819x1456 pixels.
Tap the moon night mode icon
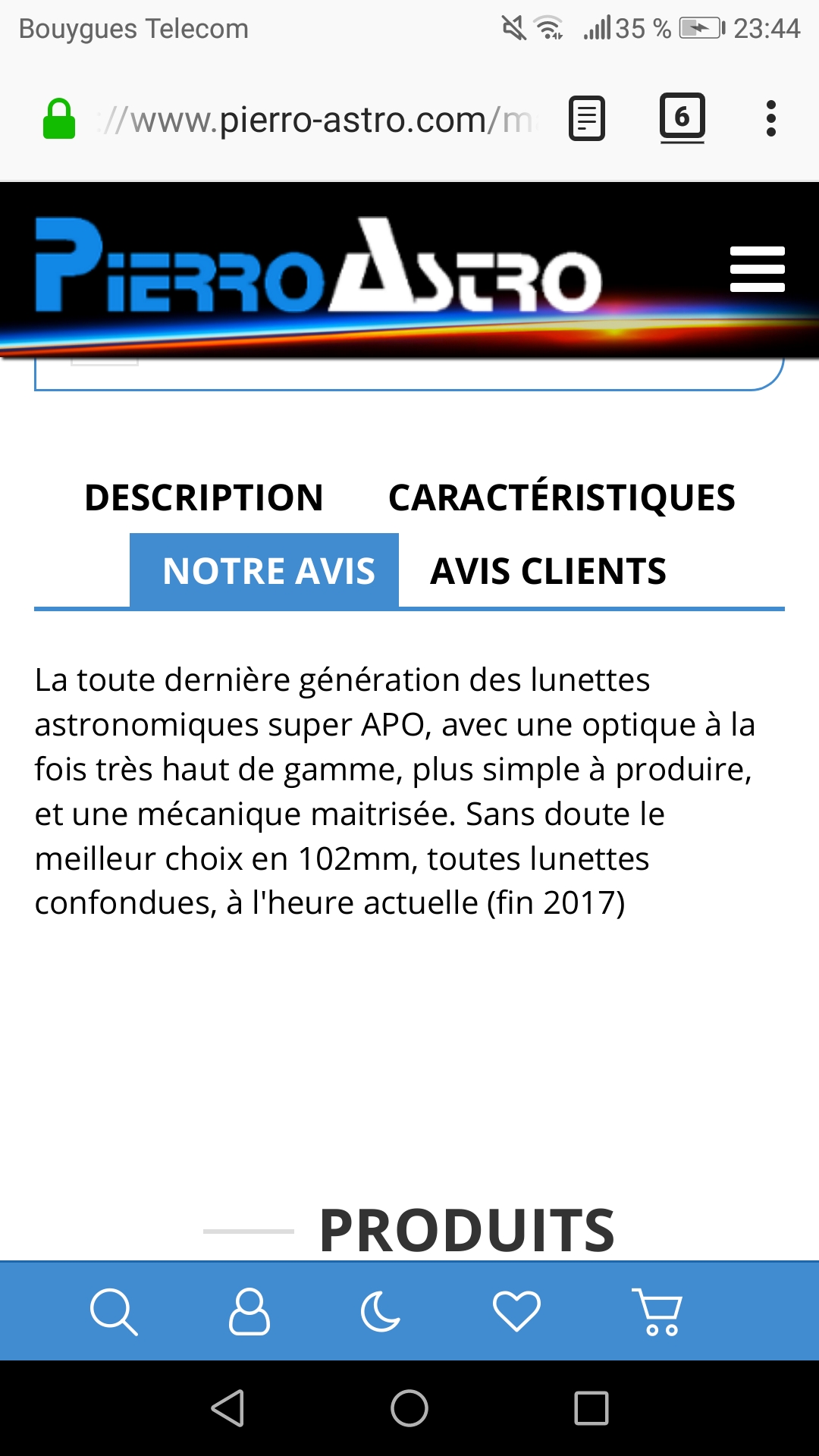(381, 1311)
